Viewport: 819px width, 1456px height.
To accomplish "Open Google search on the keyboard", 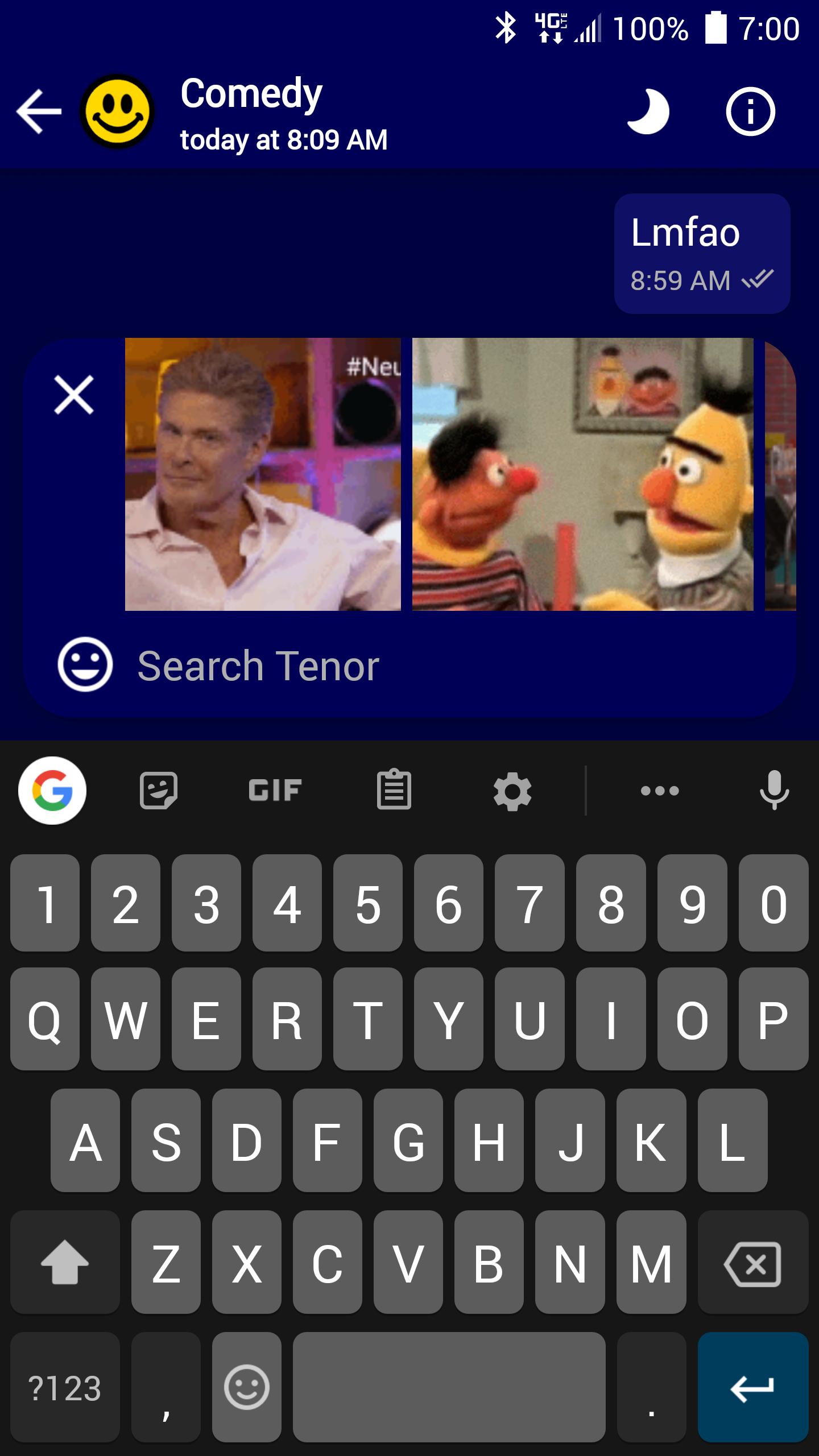I will point(52,791).
